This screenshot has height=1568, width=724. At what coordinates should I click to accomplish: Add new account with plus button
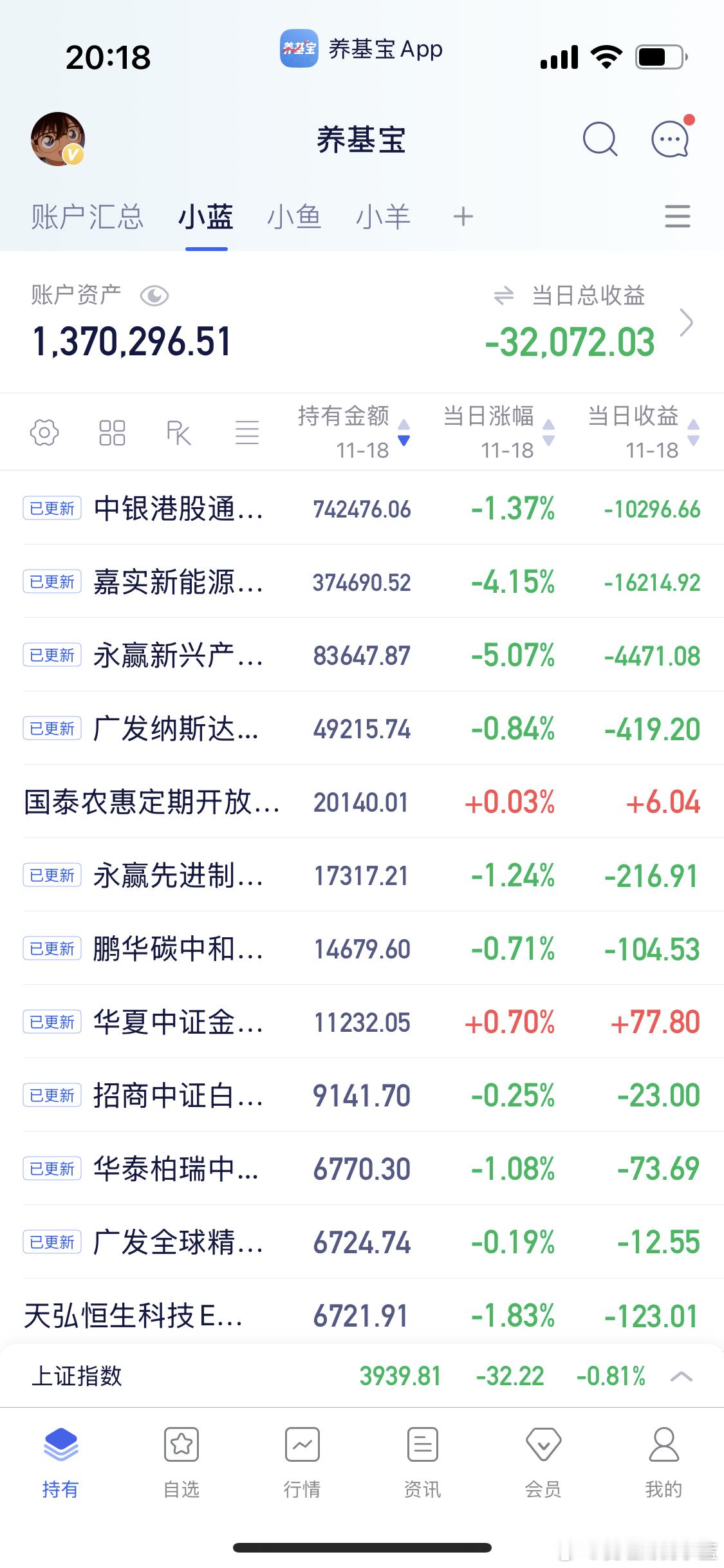click(x=463, y=217)
